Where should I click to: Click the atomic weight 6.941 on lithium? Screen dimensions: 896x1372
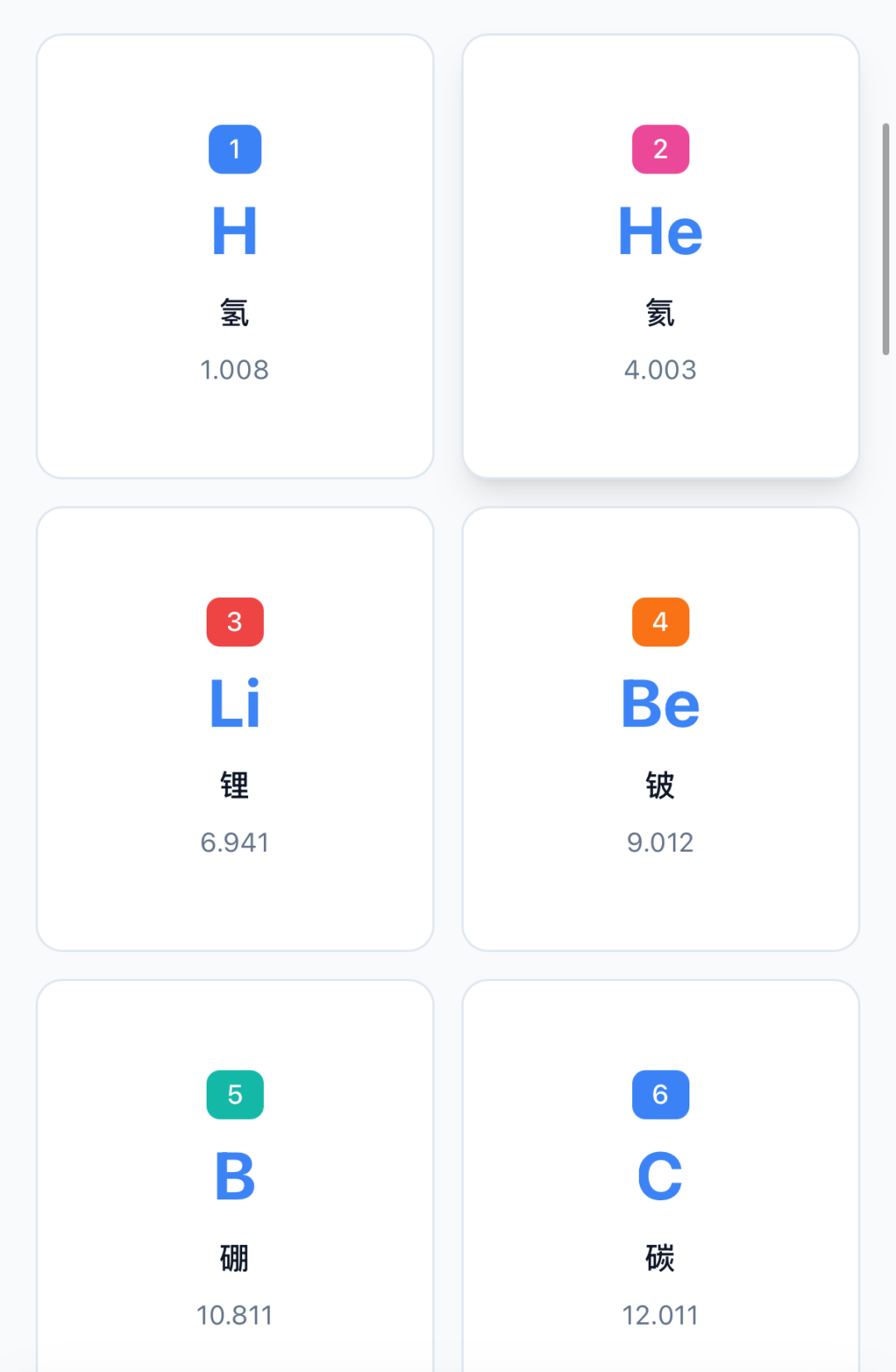tap(235, 842)
